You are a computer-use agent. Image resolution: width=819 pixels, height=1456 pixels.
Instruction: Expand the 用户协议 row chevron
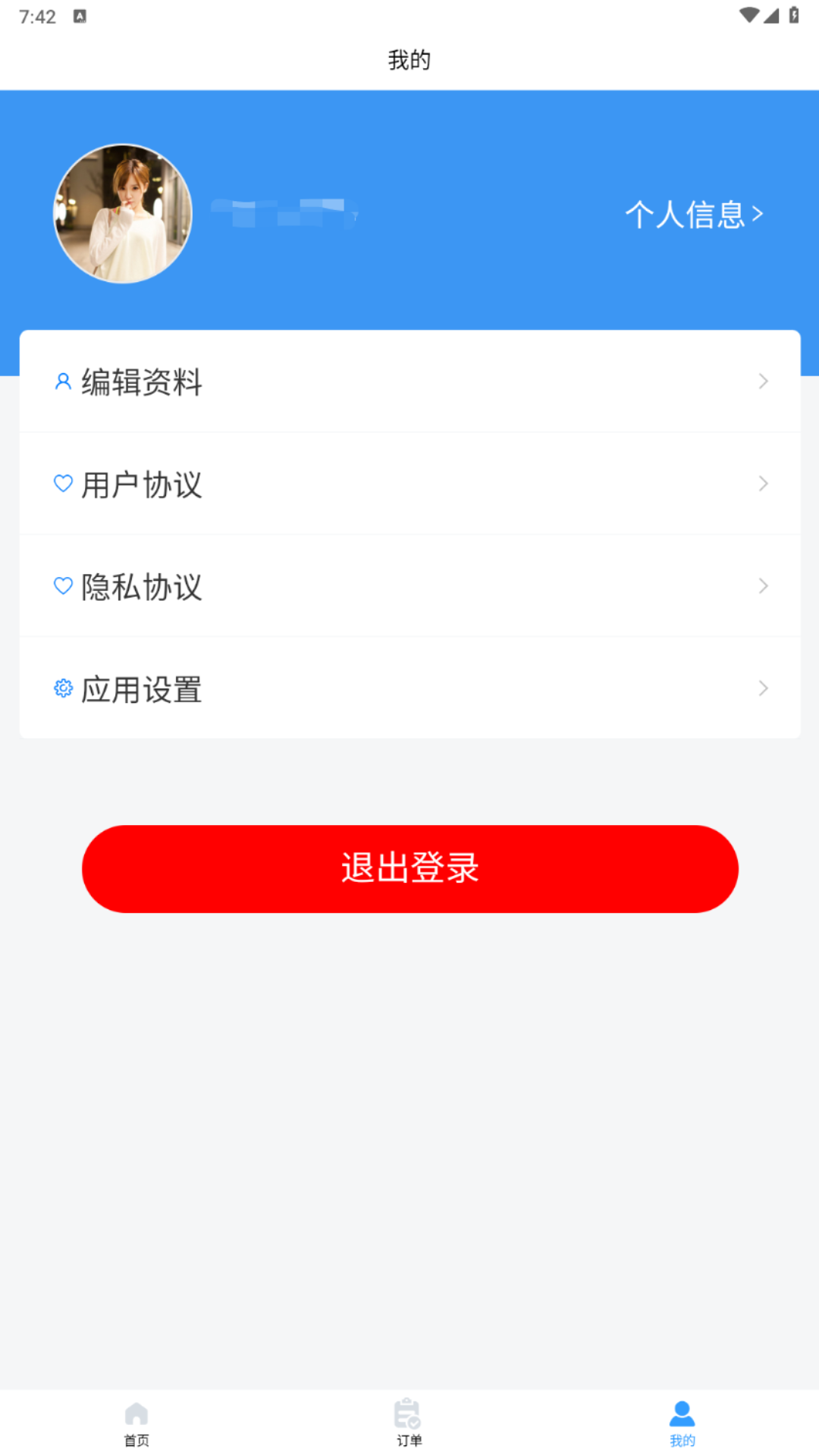pos(763,484)
